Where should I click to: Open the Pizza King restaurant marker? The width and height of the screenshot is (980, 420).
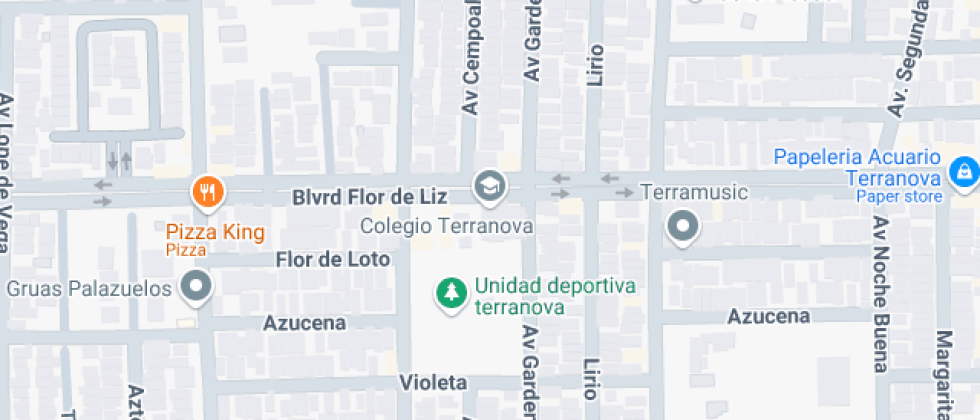208,192
